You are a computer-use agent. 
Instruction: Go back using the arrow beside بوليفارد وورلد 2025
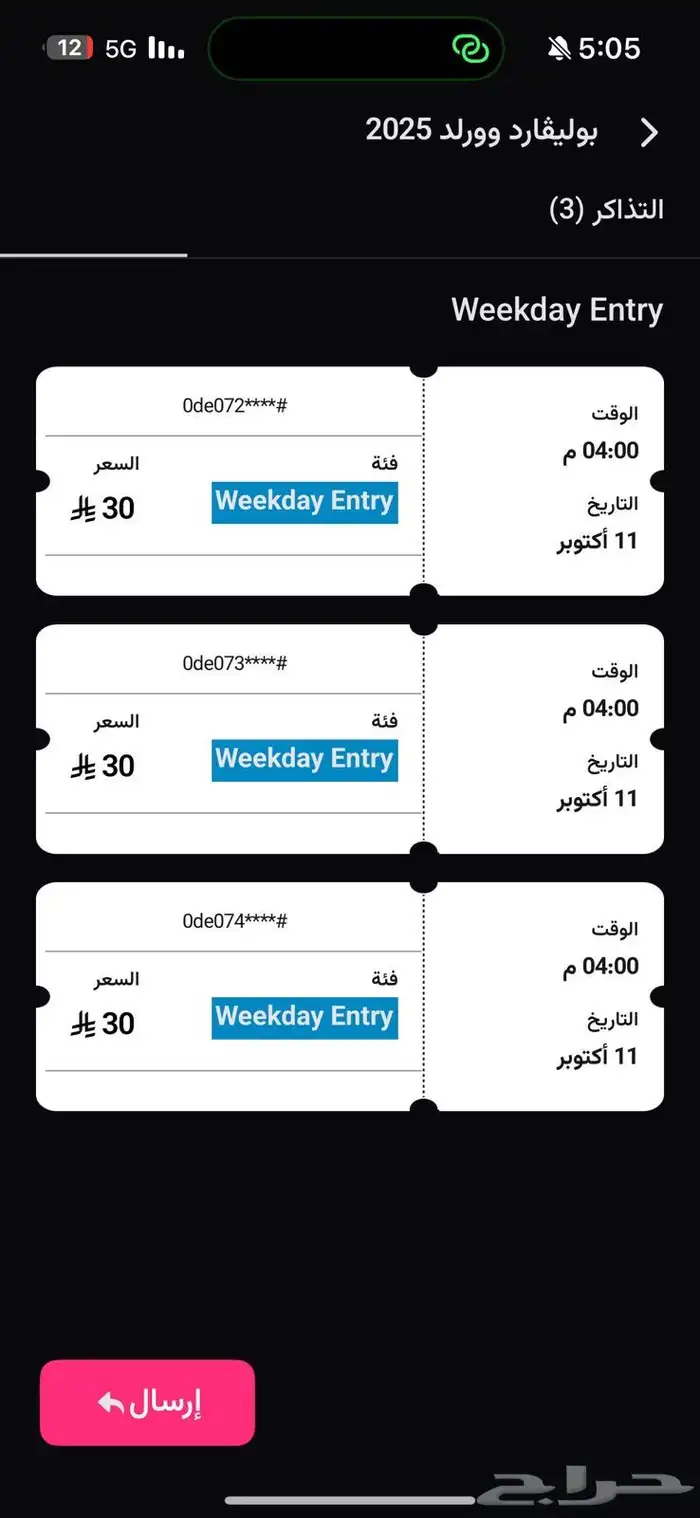tap(649, 132)
